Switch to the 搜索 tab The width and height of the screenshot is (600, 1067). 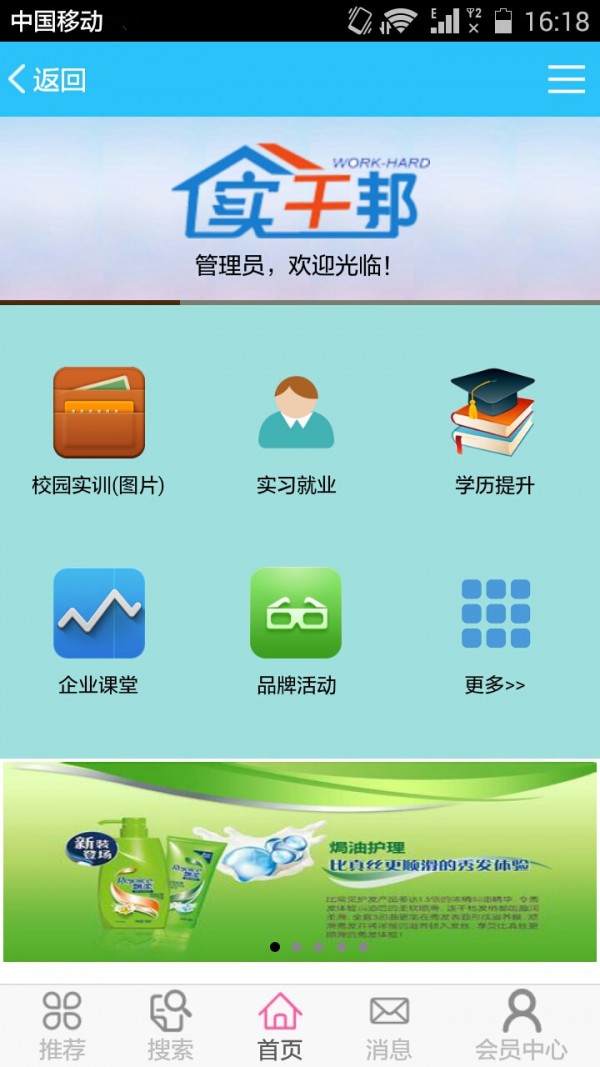[x=170, y=1025]
